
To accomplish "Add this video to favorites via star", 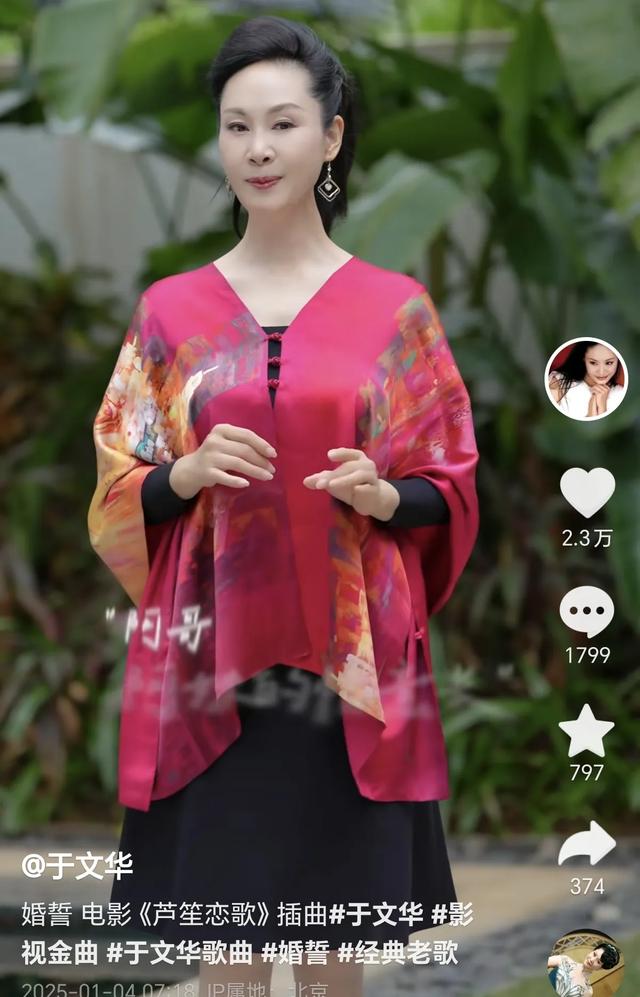I will (x=586, y=731).
